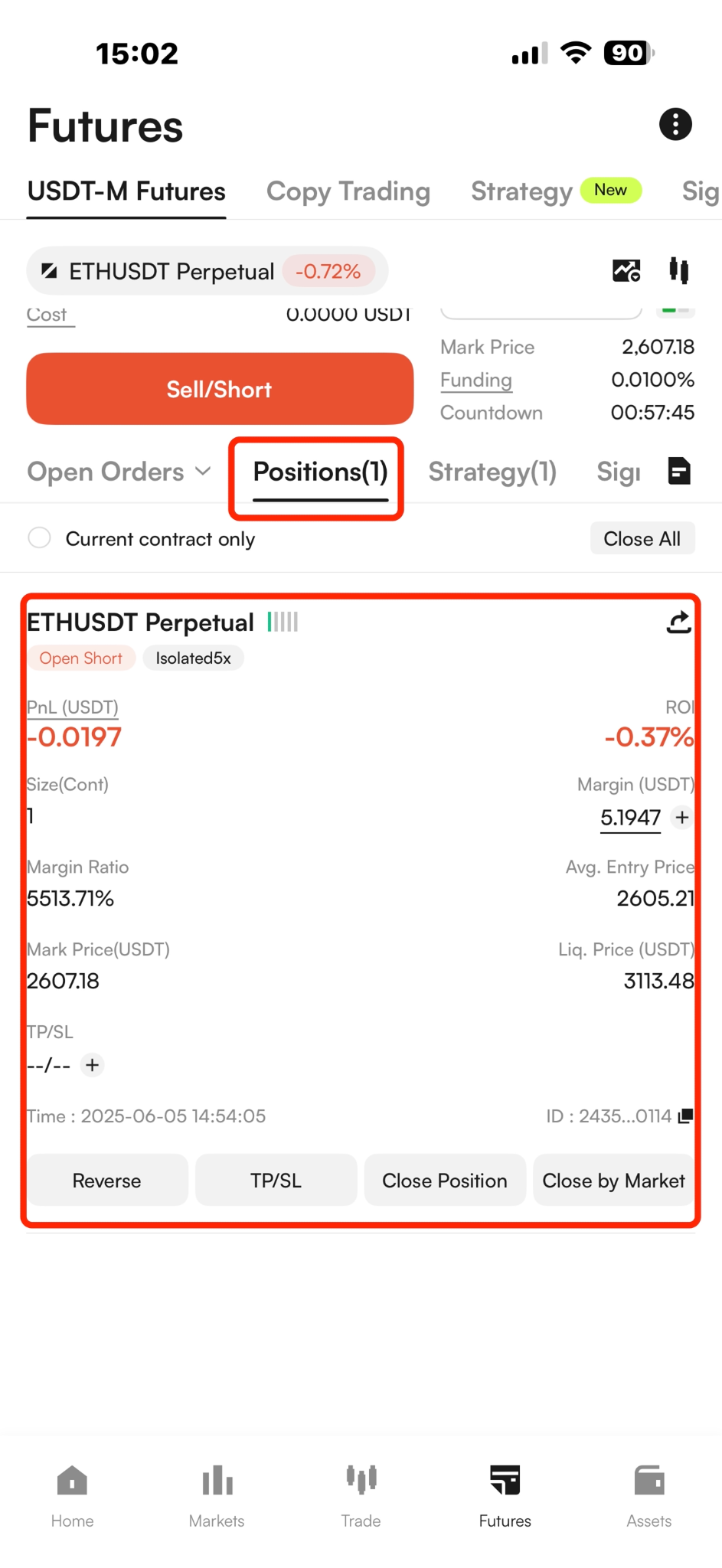Tap the TP/SL button
722x1568 pixels.
[x=276, y=1180]
